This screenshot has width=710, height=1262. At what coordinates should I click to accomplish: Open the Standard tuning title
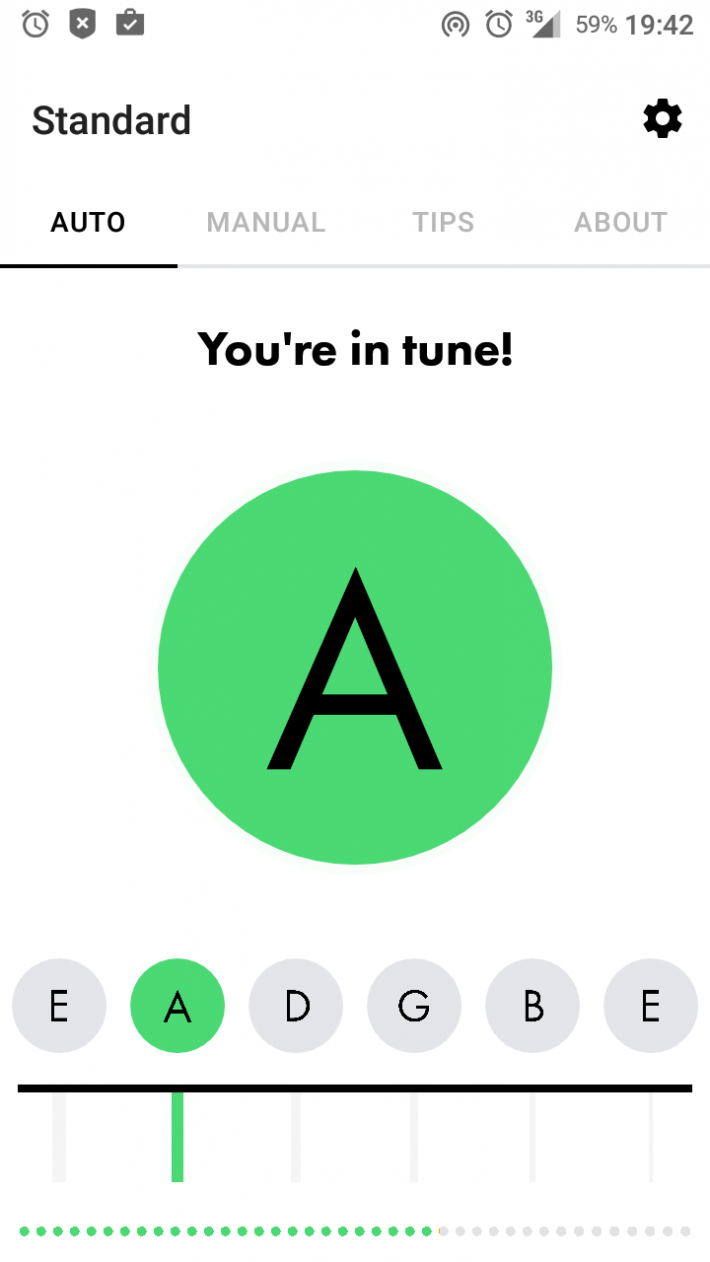pyautogui.click(x=111, y=121)
